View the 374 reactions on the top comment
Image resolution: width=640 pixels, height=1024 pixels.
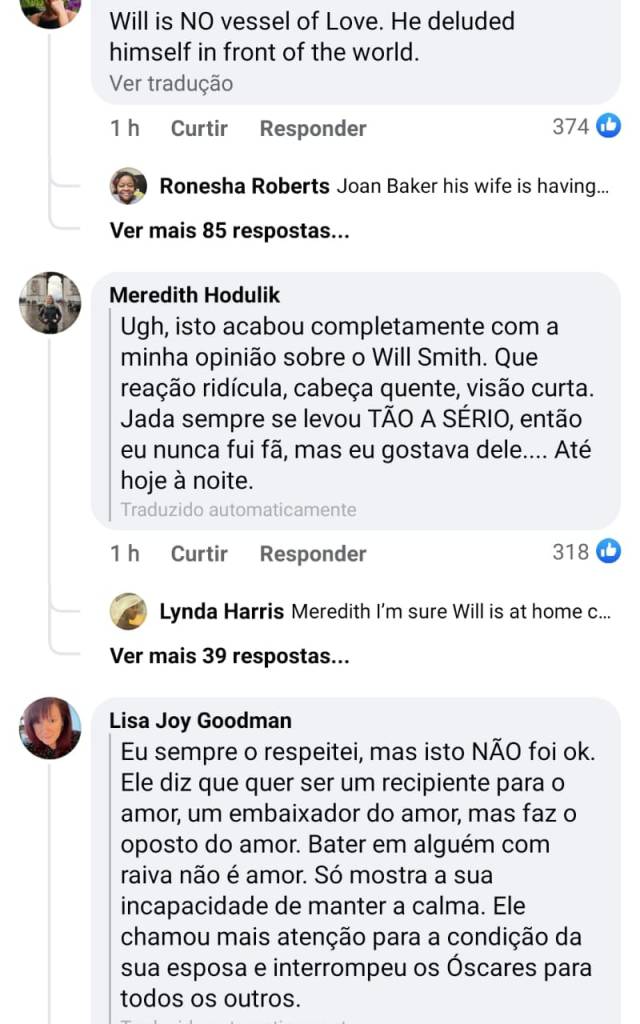pos(586,126)
